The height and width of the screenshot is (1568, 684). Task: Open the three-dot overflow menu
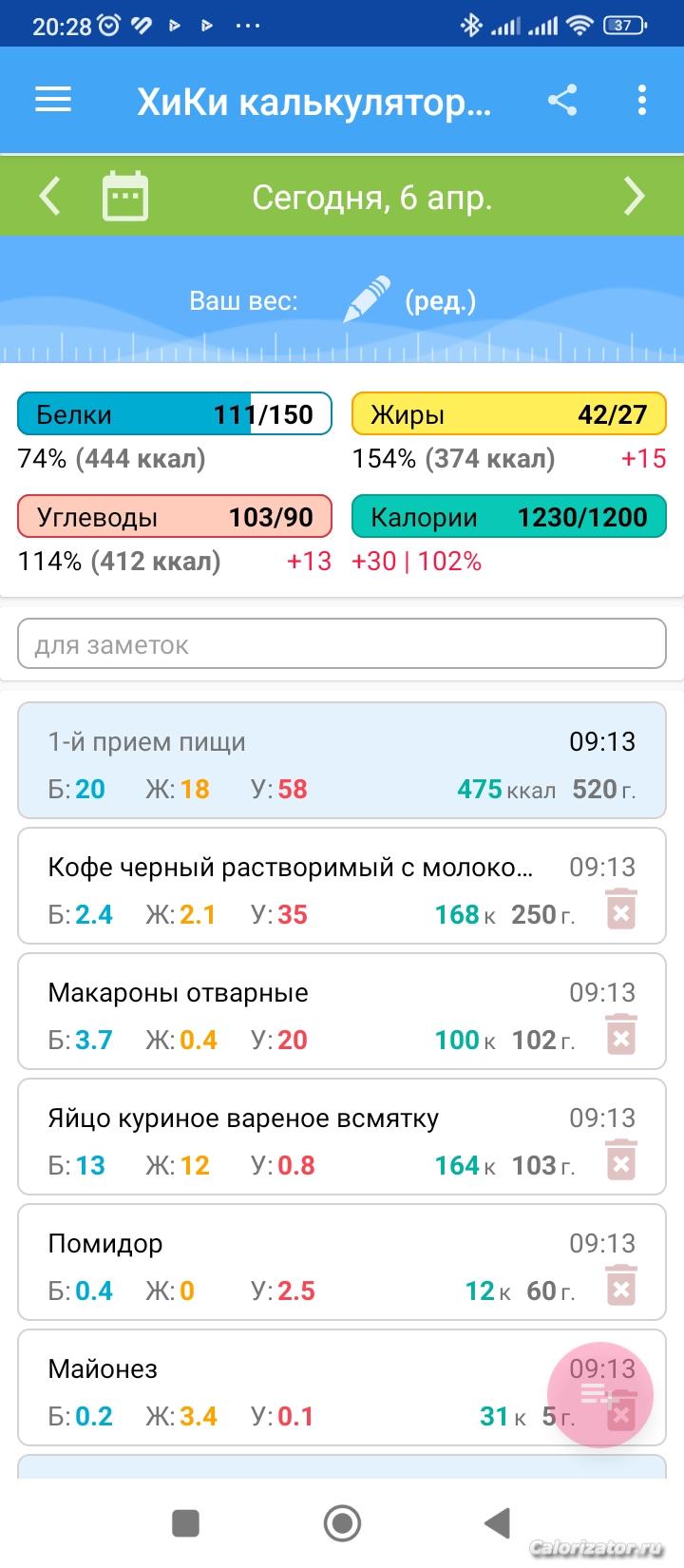click(x=642, y=100)
